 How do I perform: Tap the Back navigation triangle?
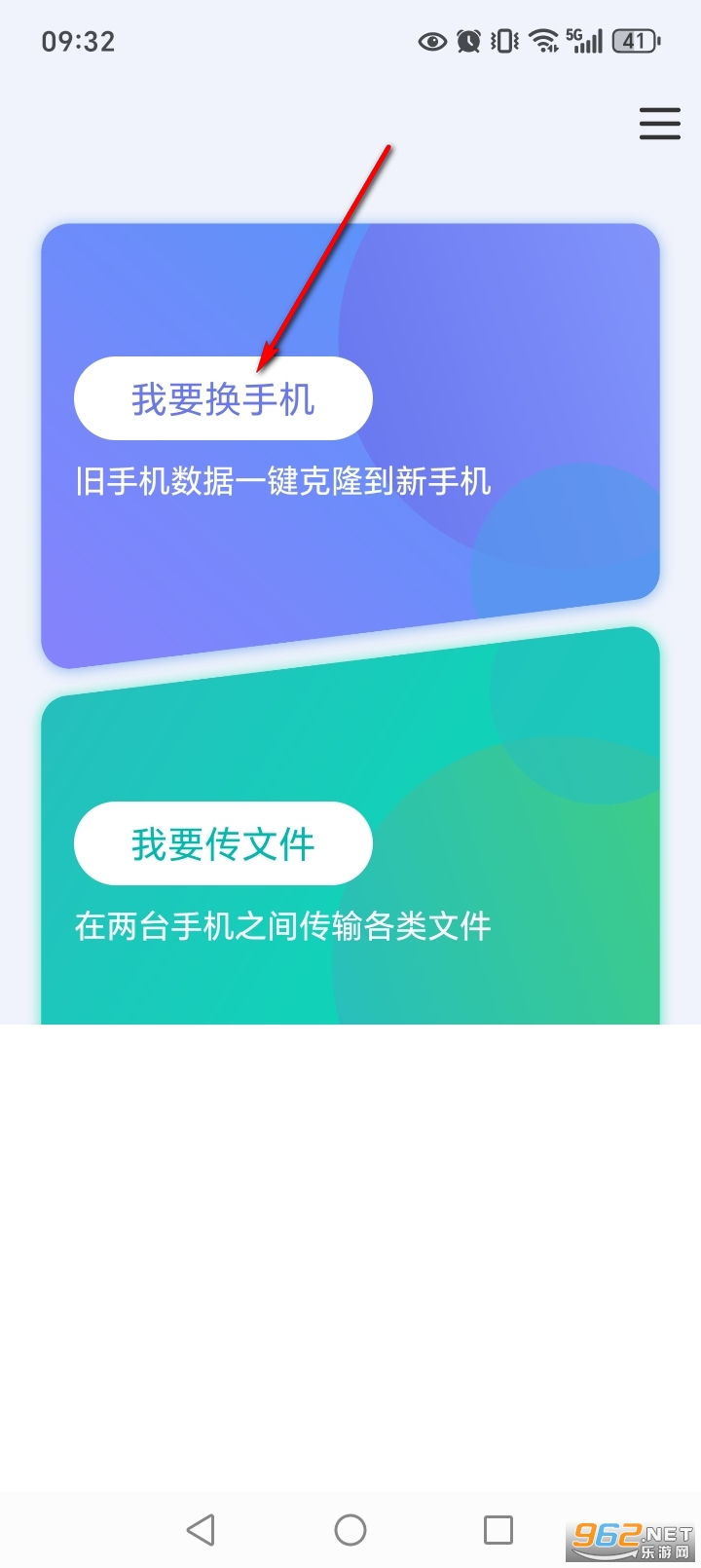201,1529
